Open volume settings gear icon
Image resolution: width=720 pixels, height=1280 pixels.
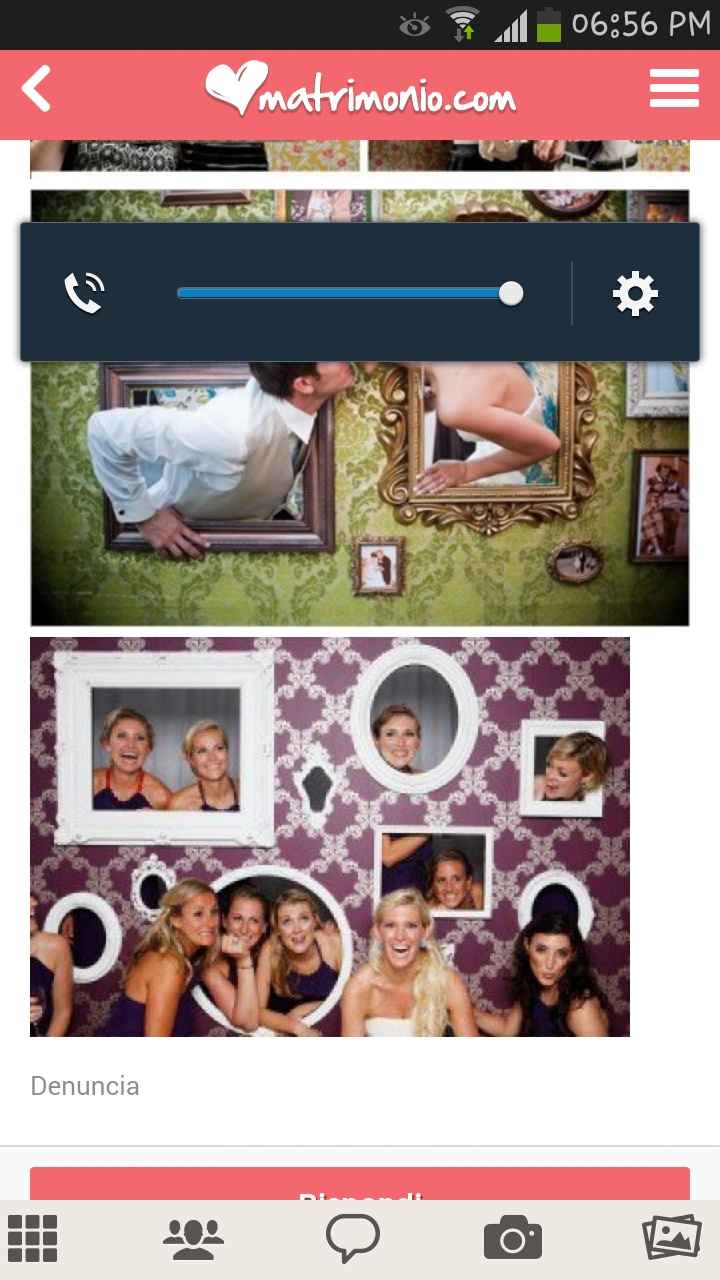635,293
